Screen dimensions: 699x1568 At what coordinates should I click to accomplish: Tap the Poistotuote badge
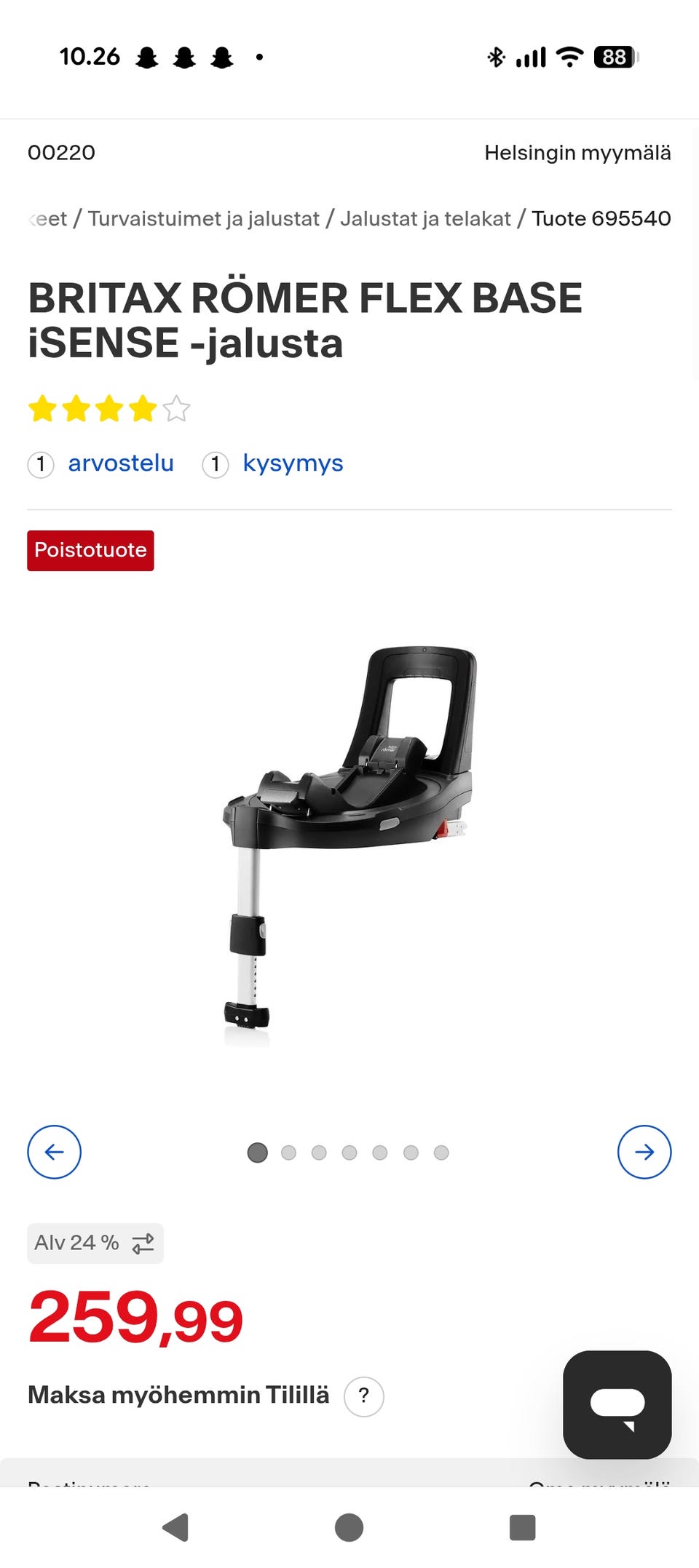click(x=90, y=551)
